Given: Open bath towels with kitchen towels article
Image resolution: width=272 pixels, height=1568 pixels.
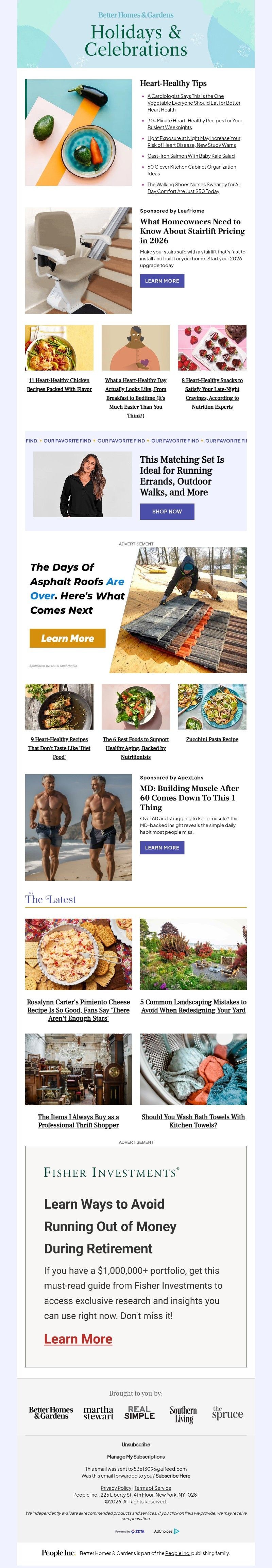Looking at the screenshot, I should tap(193, 1121).
